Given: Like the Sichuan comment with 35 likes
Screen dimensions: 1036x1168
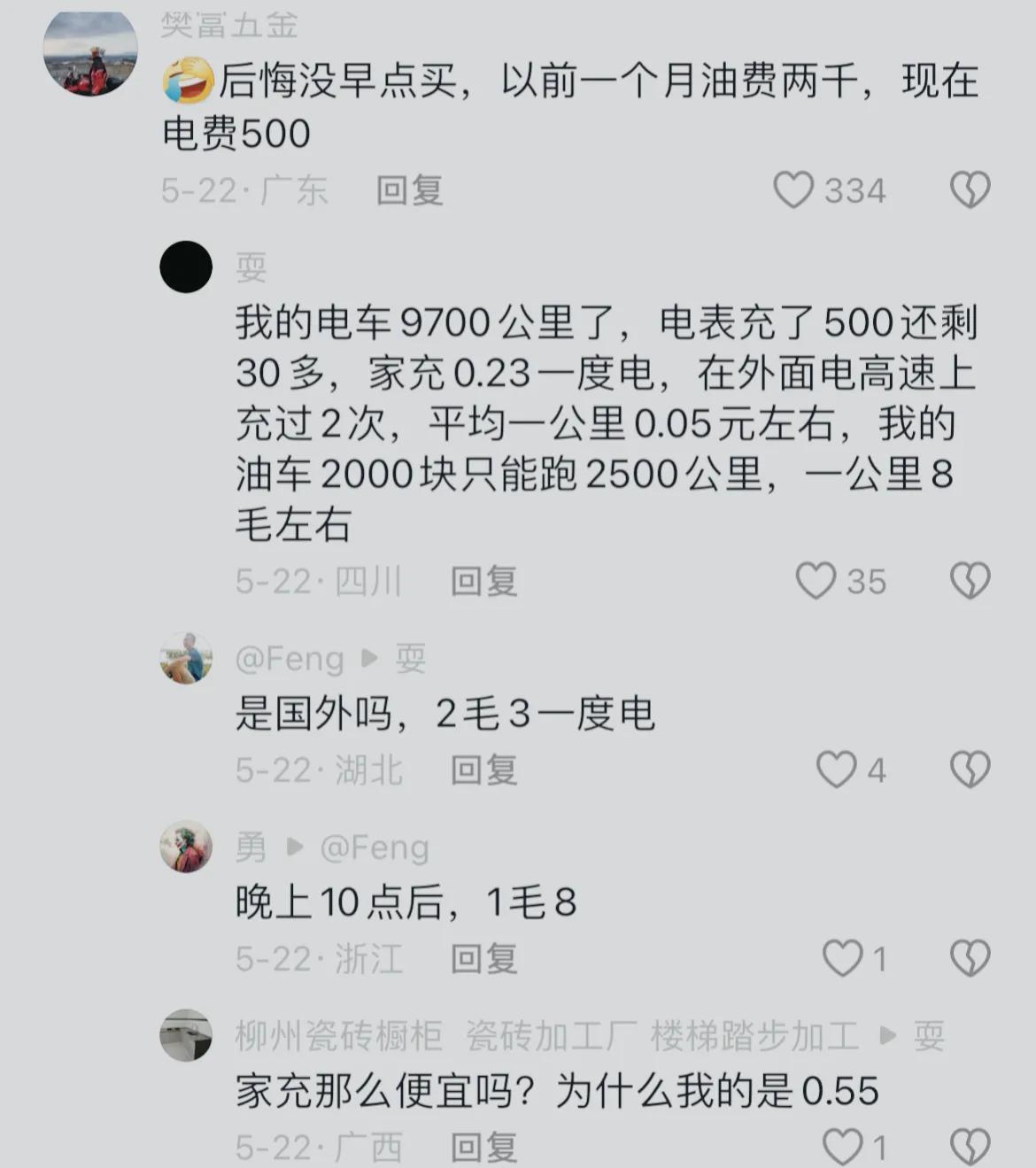Looking at the screenshot, I should [x=816, y=581].
